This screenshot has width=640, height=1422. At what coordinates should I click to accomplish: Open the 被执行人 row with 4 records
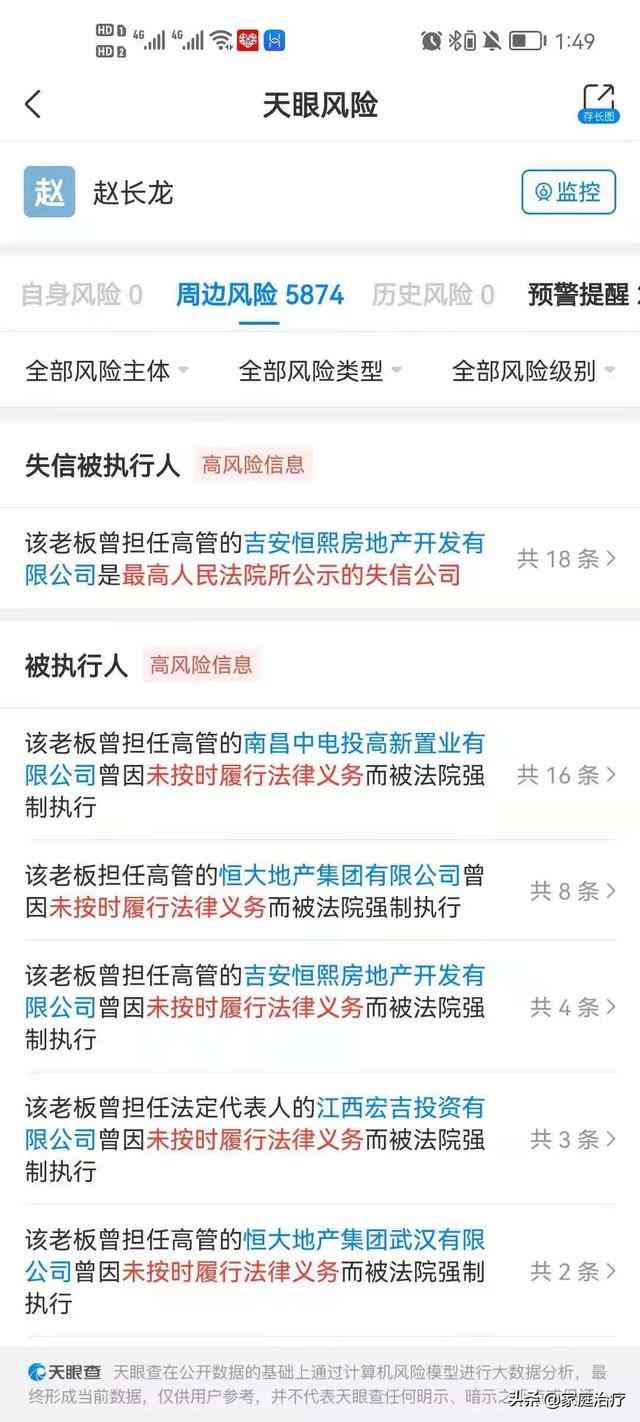coord(320,1007)
